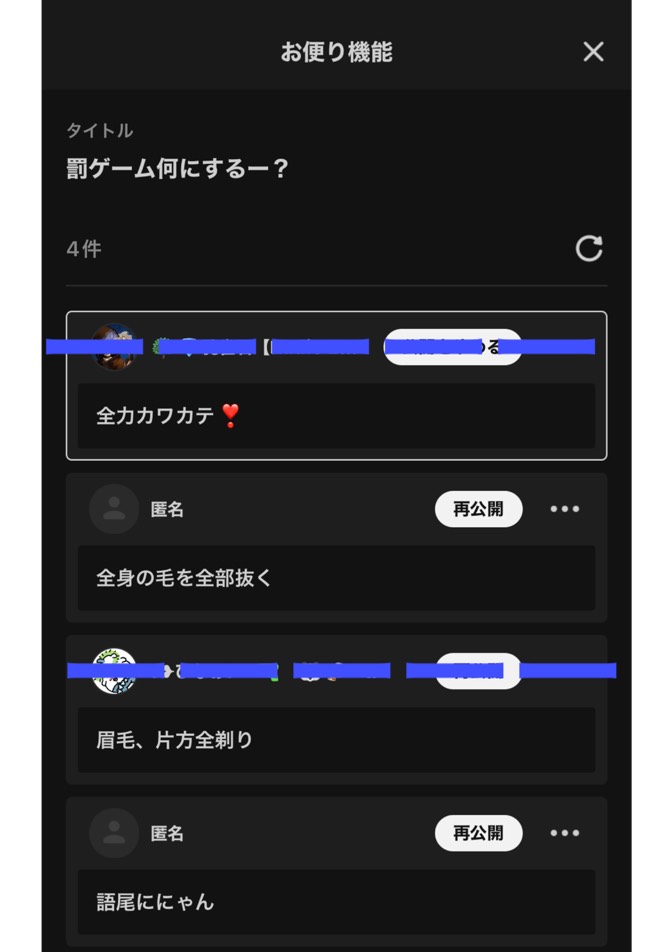The height and width of the screenshot is (952, 671).
Task: Tap 再公開 on 全身の毛を全部抜く message
Action: pos(478,509)
